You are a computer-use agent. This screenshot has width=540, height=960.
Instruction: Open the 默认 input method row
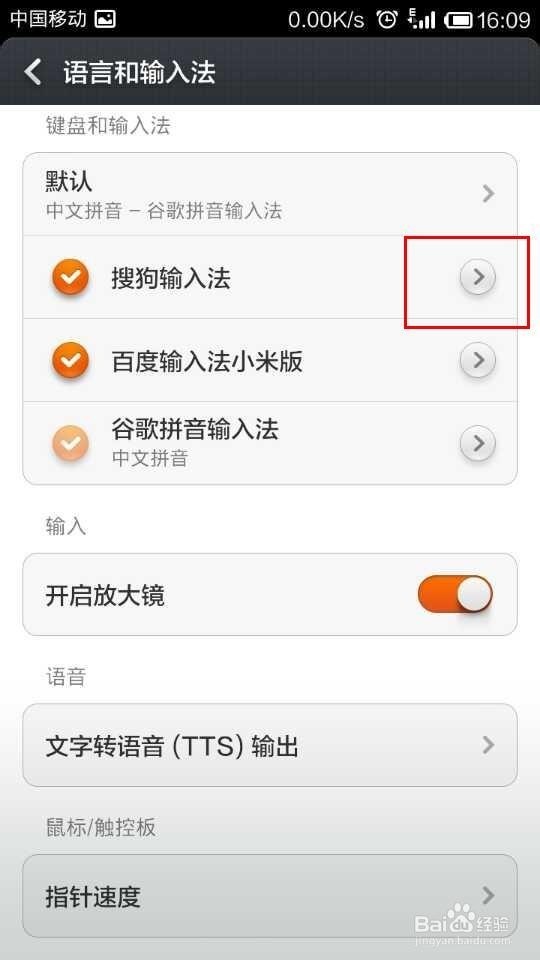pyautogui.click(x=270, y=194)
